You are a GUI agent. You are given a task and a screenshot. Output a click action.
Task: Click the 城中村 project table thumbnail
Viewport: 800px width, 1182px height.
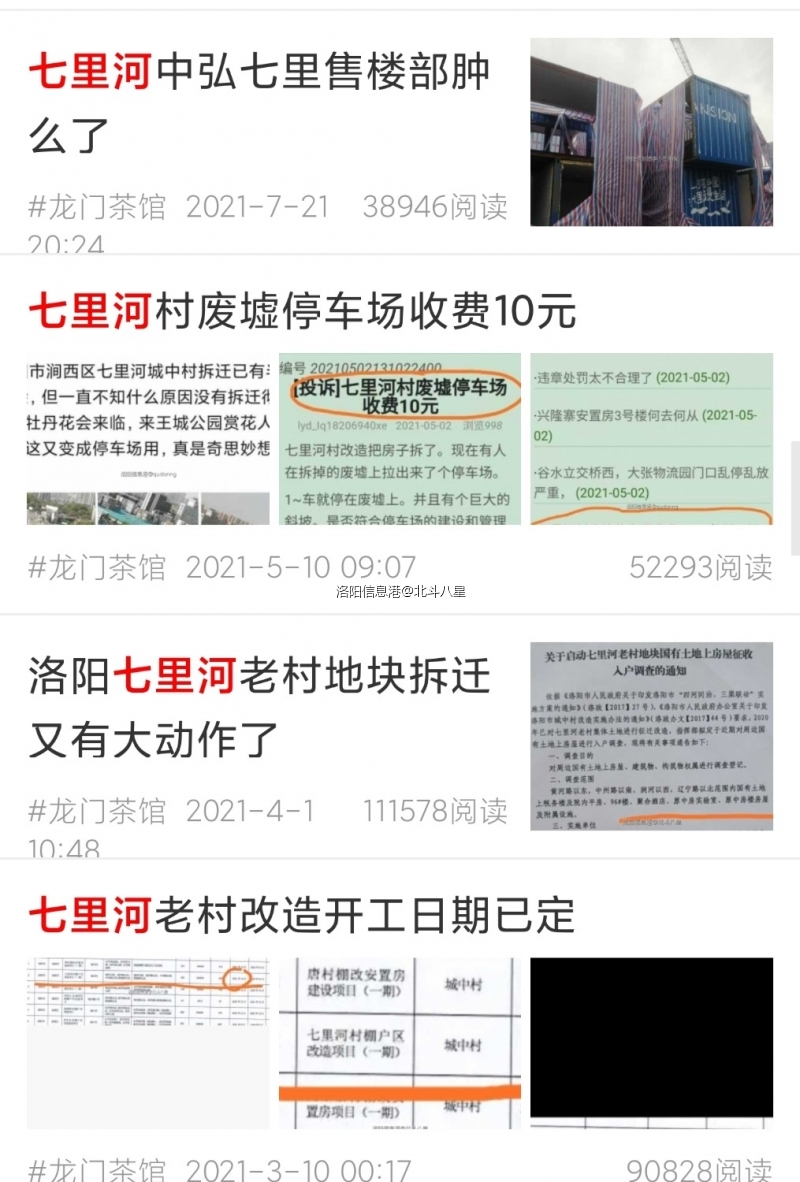(x=399, y=1041)
